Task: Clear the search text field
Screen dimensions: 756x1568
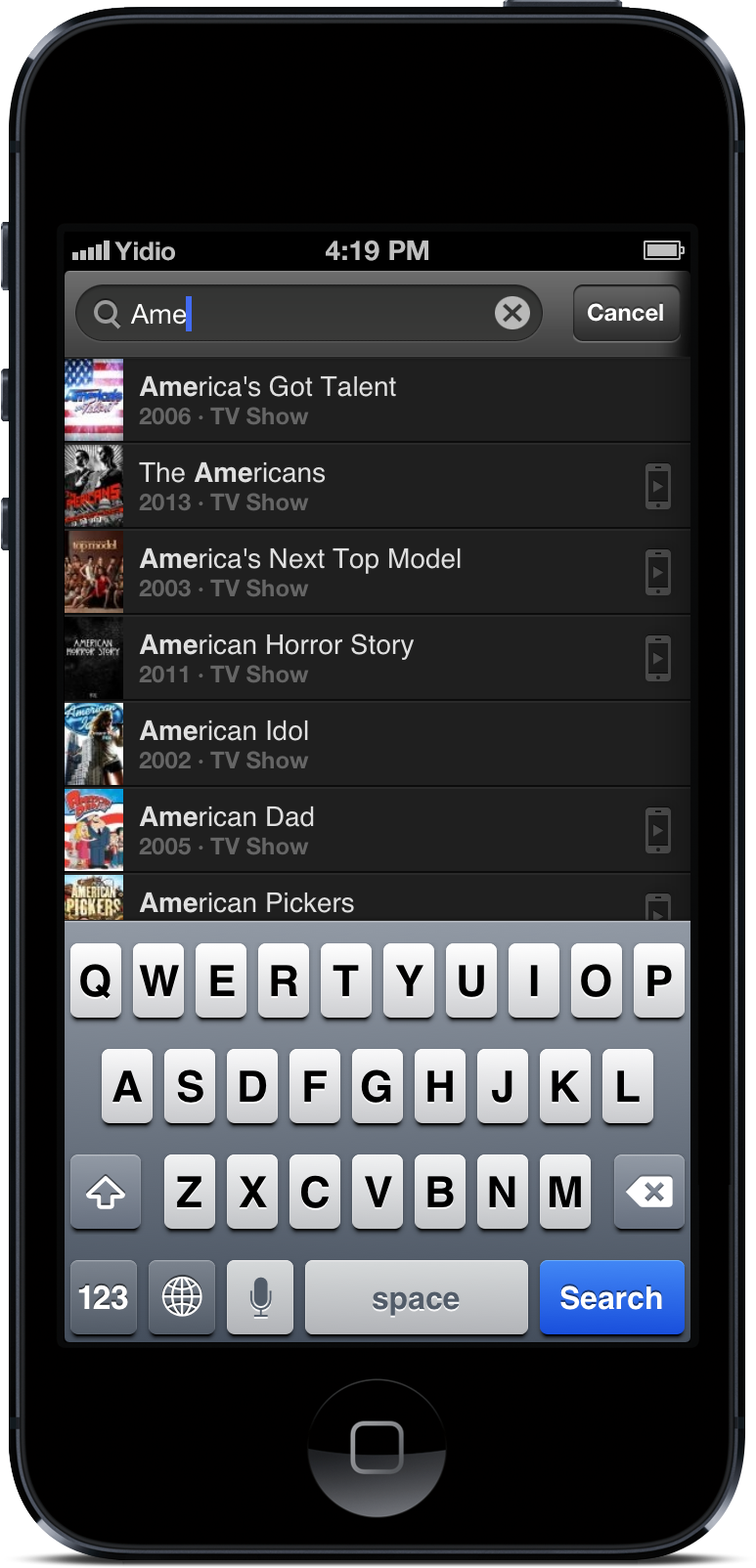Action: tap(511, 313)
